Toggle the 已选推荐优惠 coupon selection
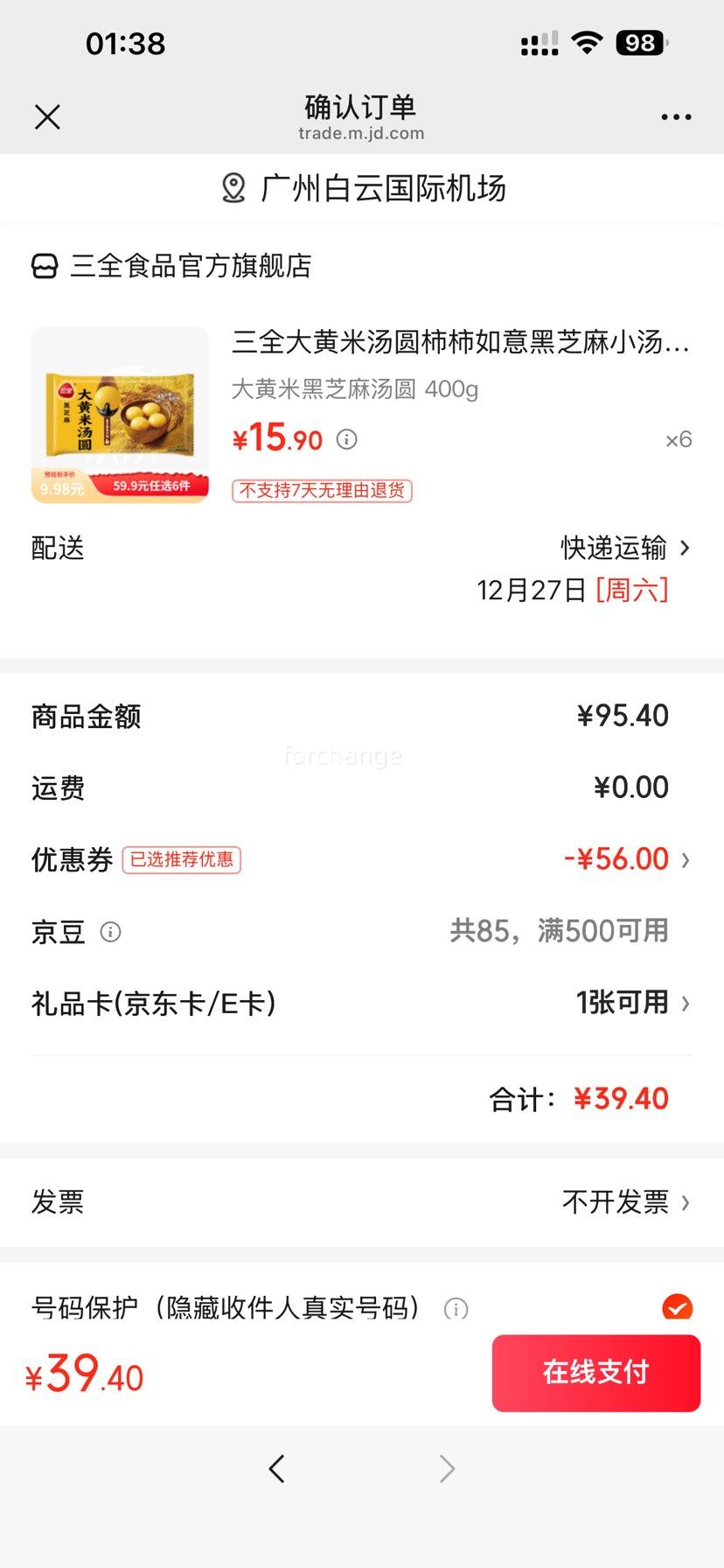This screenshot has width=724, height=1568. 182,860
